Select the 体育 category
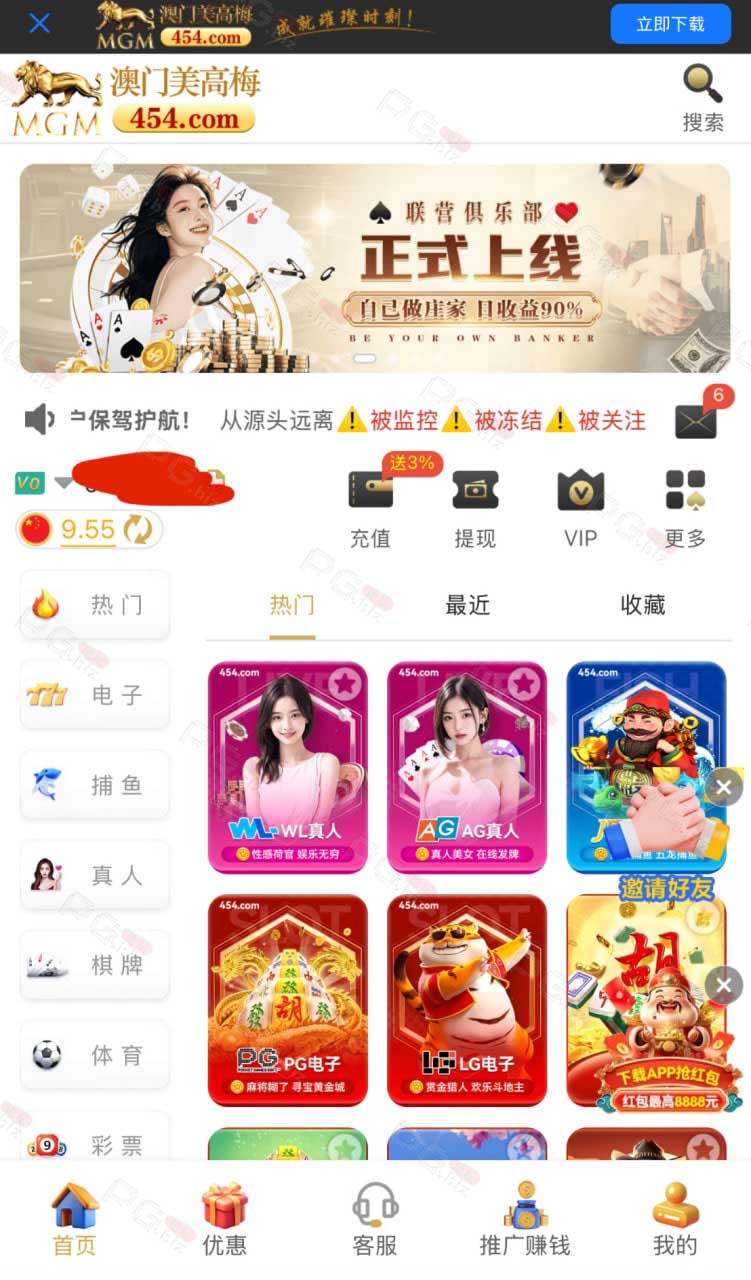The image size is (751, 1280). [95, 1055]
